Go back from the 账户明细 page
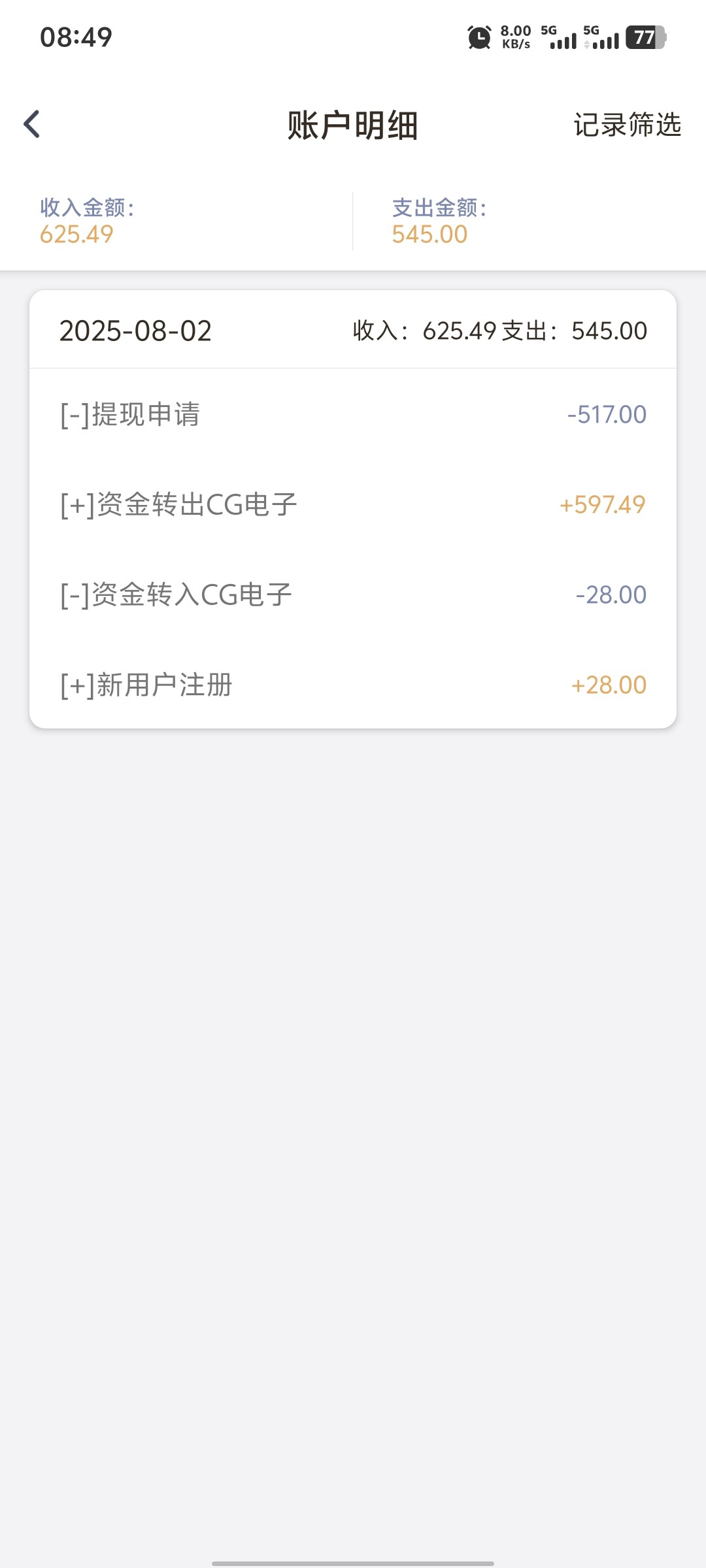 point(32,124)
